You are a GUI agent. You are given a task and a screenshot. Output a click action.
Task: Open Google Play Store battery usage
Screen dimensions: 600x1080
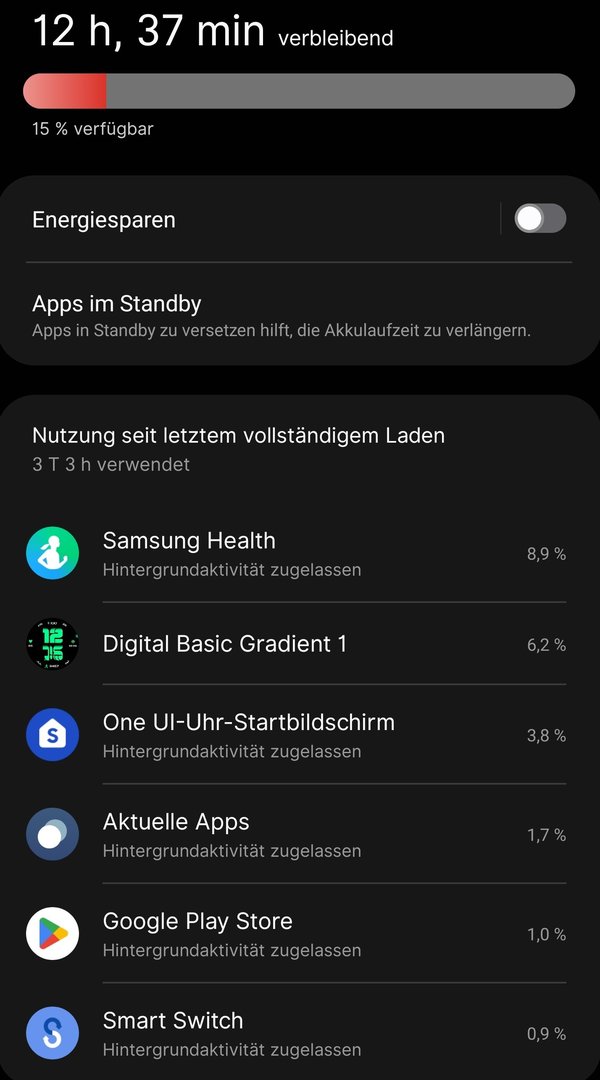click(x=296, y=934)
